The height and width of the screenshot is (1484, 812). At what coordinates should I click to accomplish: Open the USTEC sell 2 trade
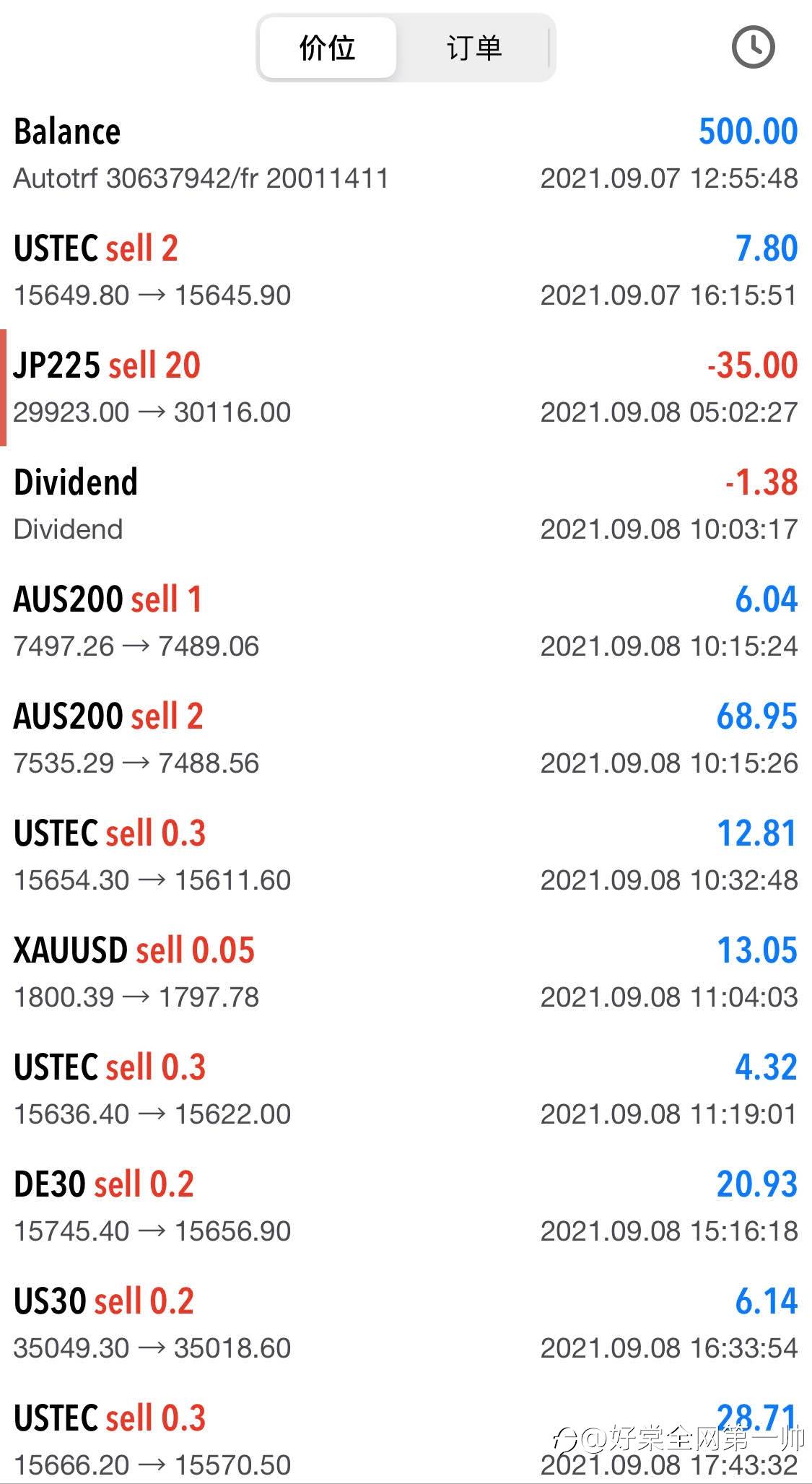point(406,271)
